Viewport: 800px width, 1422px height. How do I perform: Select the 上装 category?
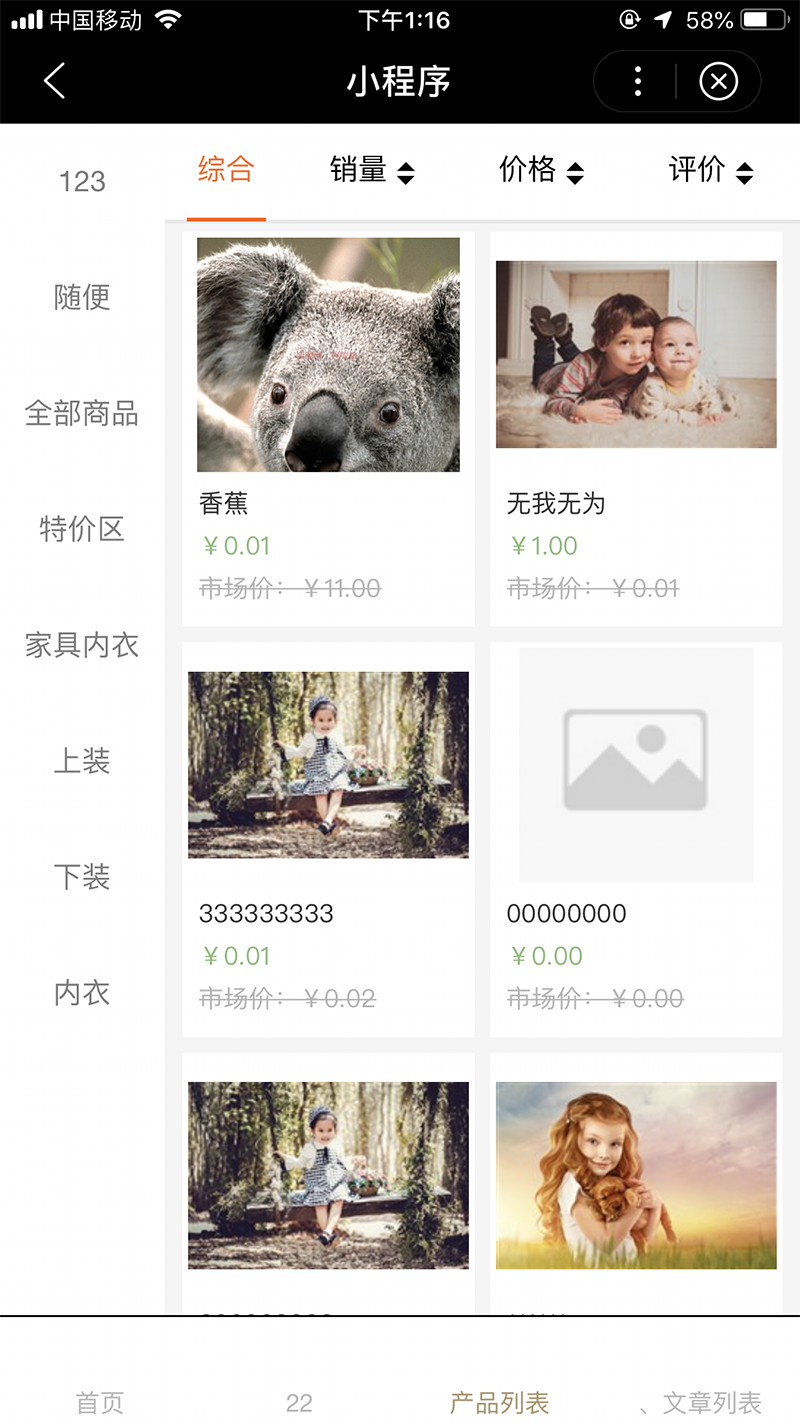coord(82,761)
